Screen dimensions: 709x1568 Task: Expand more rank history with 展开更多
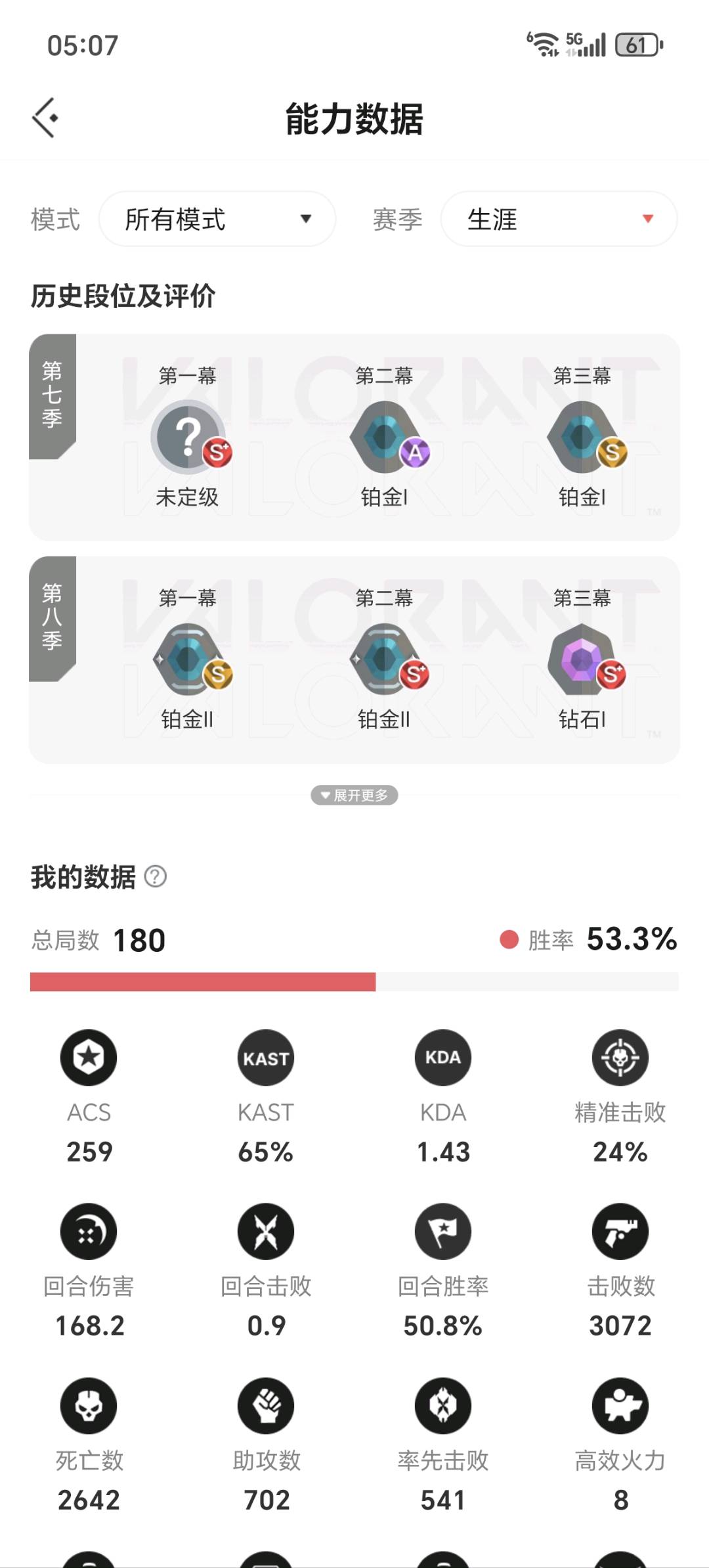[x=354, y=795]
